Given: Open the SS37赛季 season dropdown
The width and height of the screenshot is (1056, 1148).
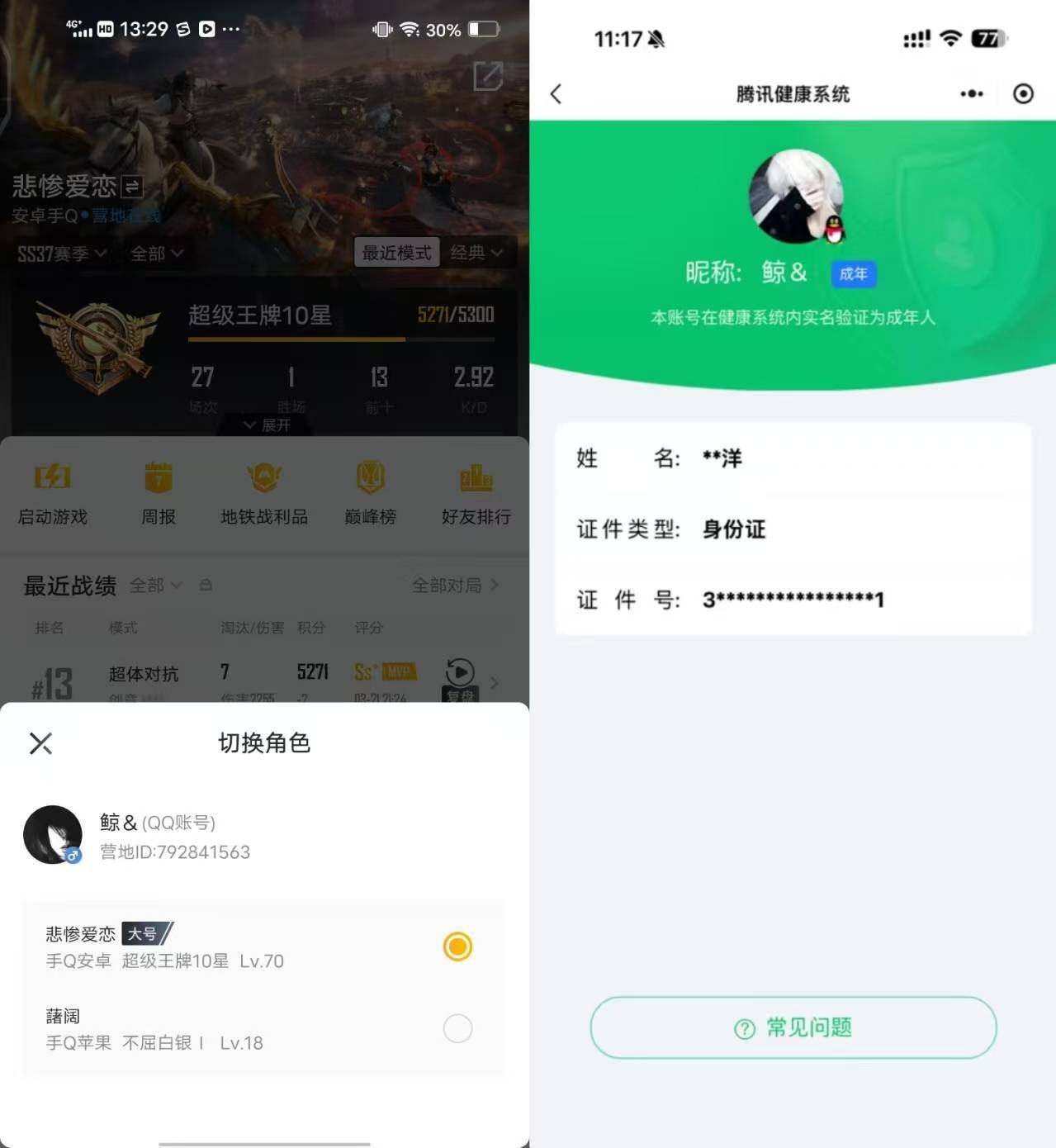Looking at the screenshot, I should (59, 254).
